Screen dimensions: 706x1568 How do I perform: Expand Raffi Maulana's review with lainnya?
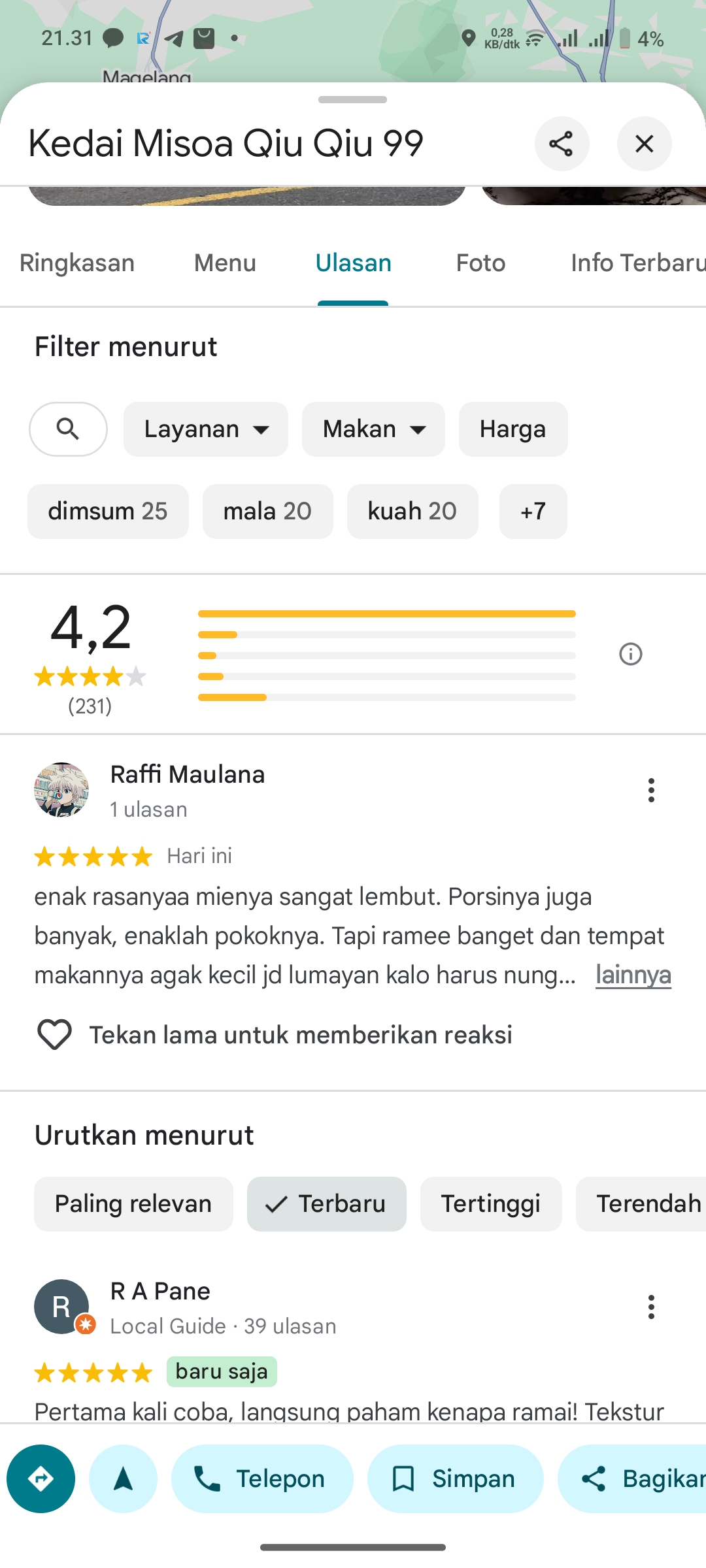pos(633,975)
